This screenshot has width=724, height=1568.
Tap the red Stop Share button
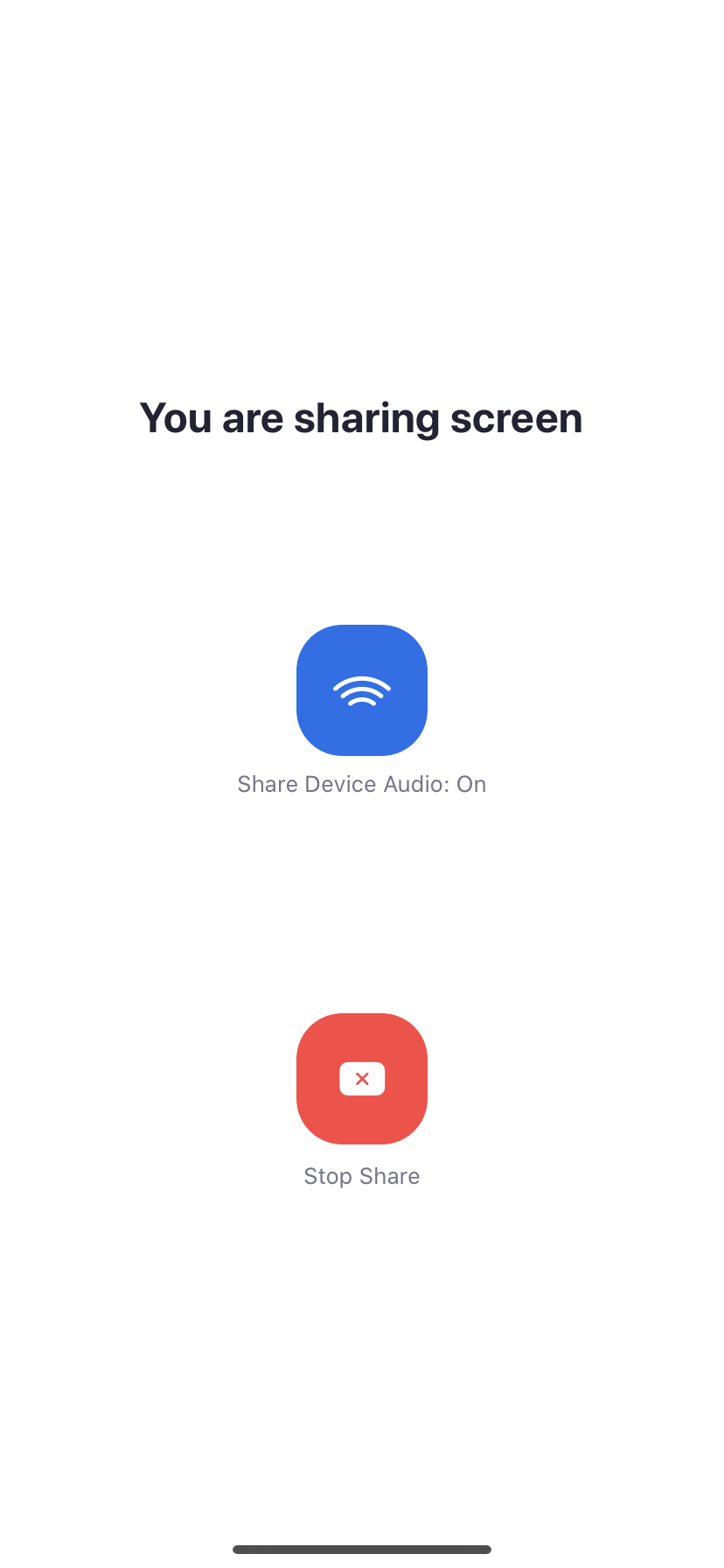point(362,1079)
